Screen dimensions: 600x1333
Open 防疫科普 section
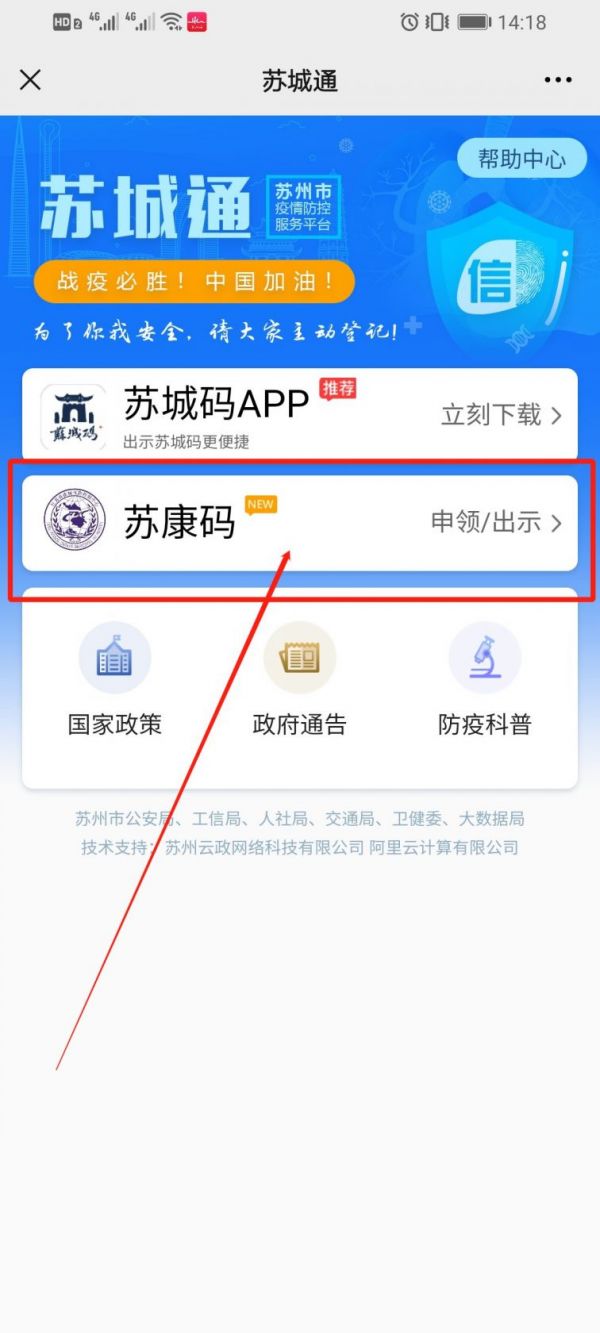coord(485,679)
